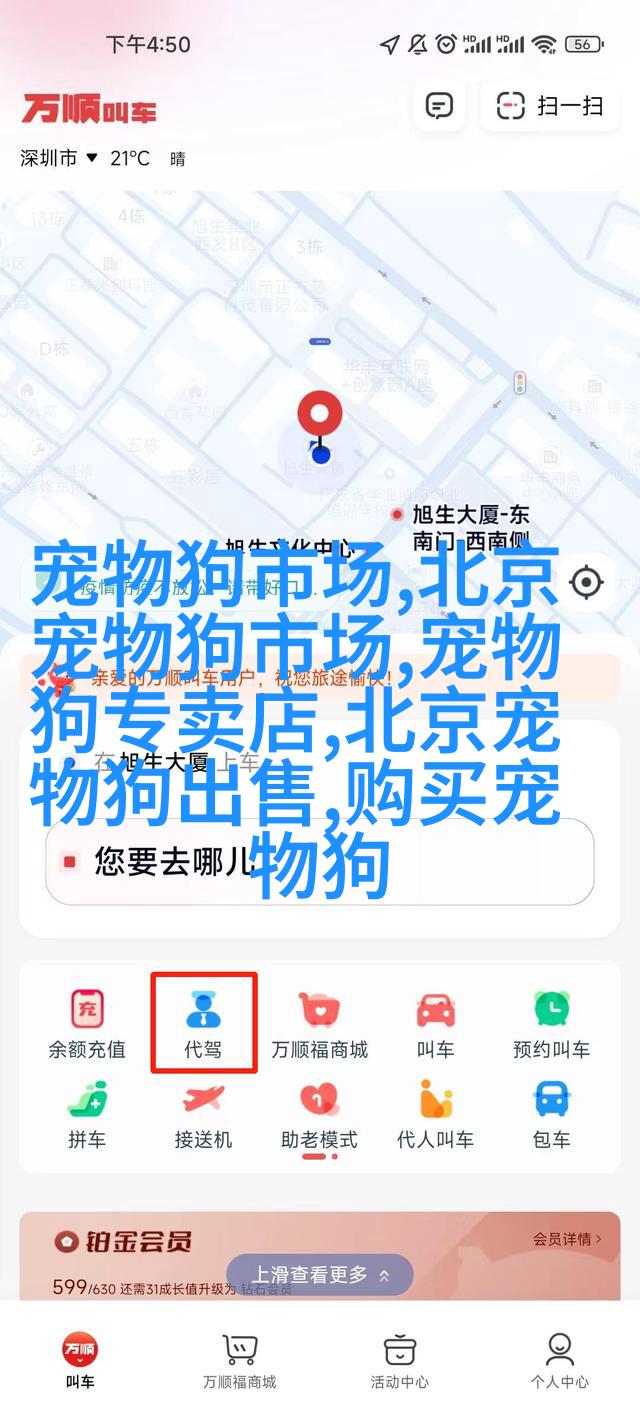The image size is (640, 1422).
Task: Enable 助老模式 elder mode
Action: point(320,1114)
